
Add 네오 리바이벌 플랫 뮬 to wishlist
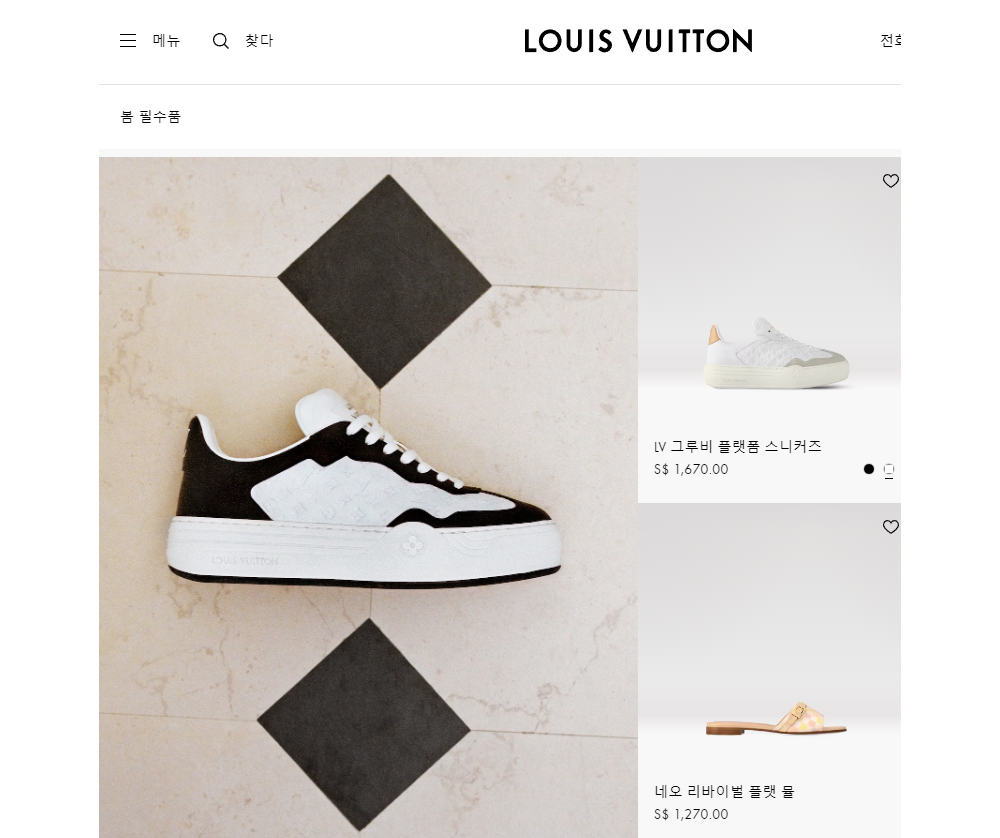(890, 527)
